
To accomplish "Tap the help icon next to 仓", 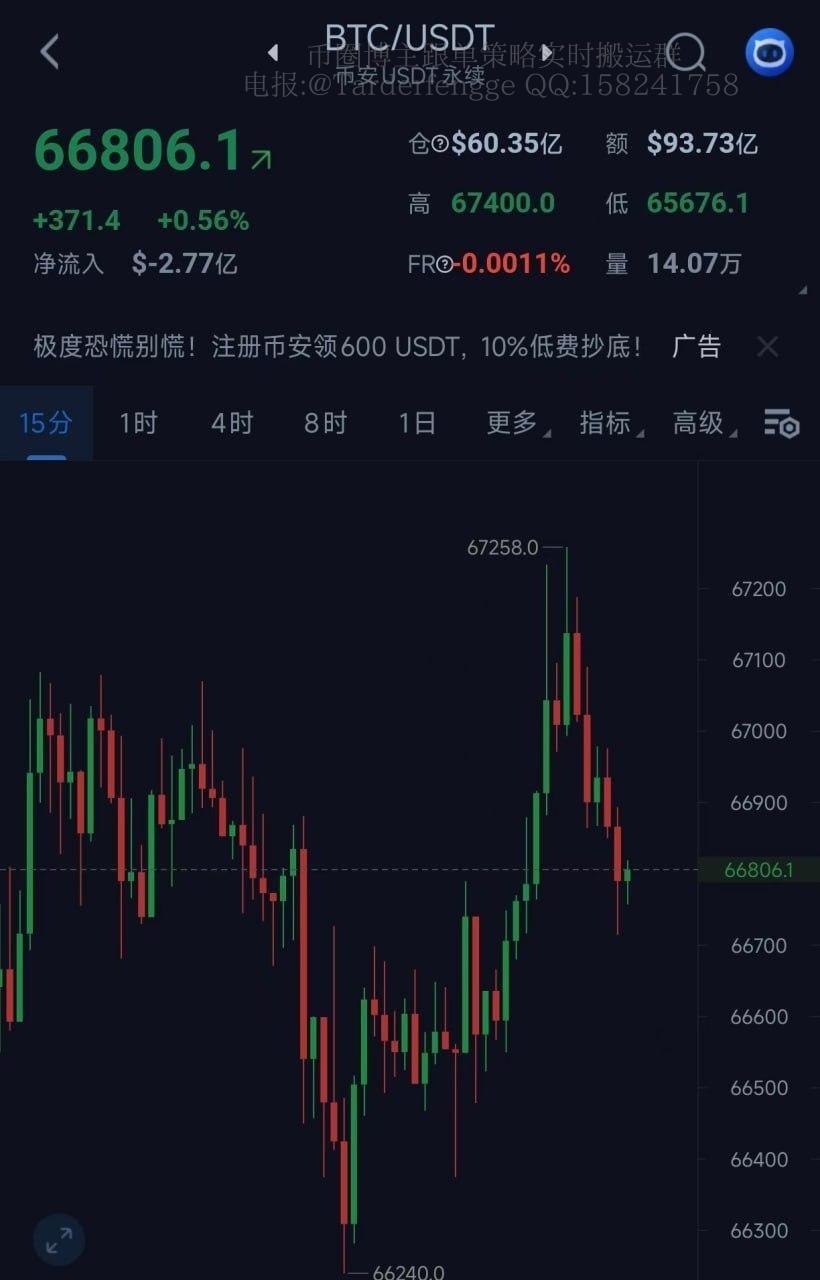I will click(x=439, y=145).
